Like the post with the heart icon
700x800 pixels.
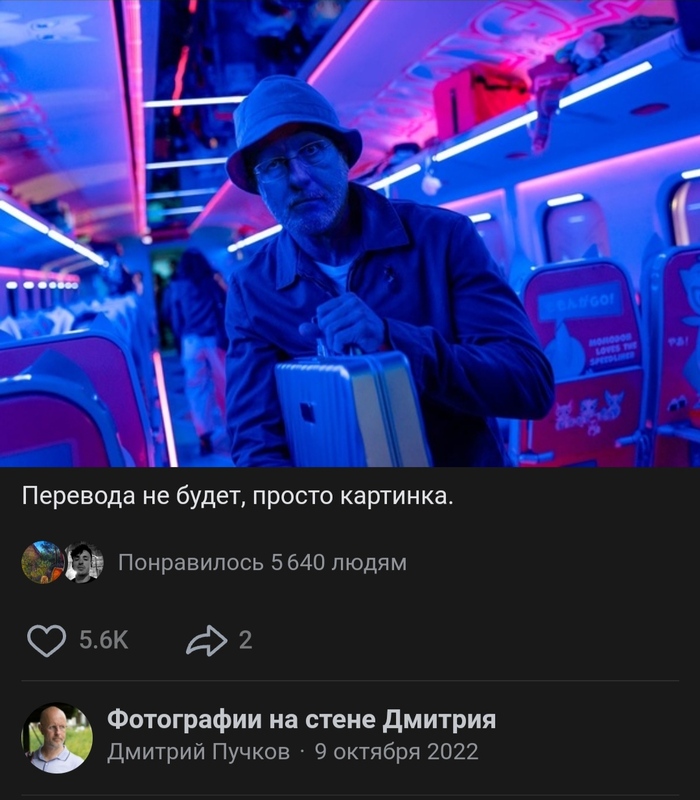point(46,640)
